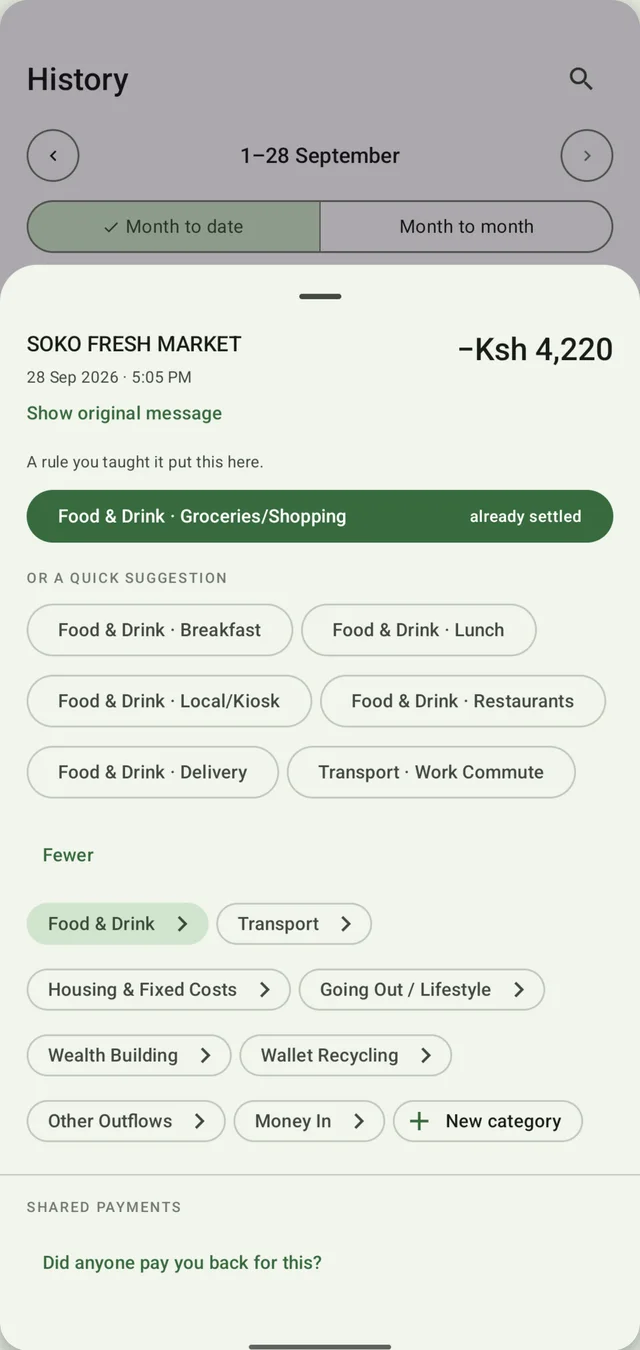
Task: Open the search icon in History
Action: click(x=581, y=79)
